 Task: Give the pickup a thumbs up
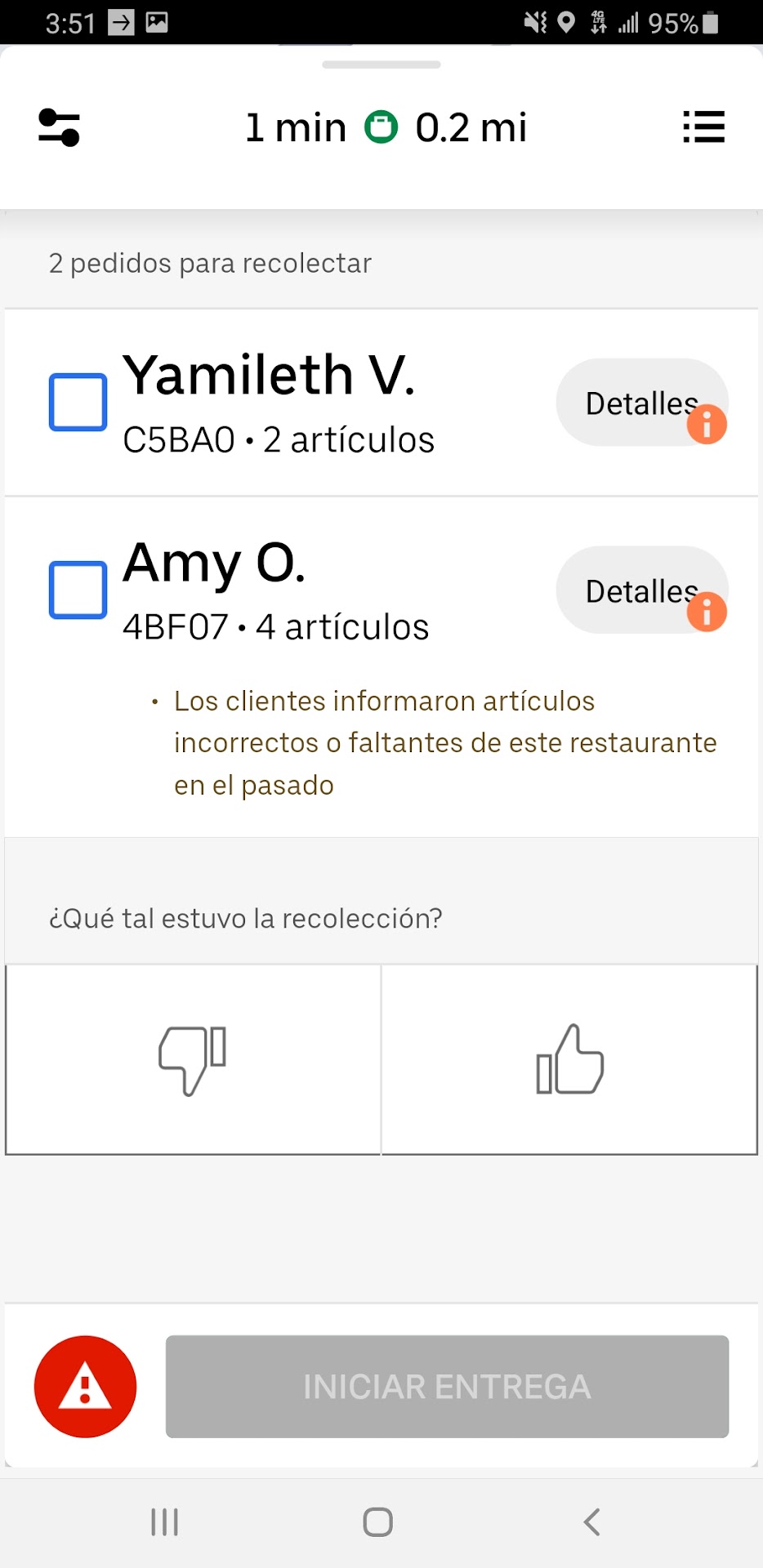pos(569,1059)
